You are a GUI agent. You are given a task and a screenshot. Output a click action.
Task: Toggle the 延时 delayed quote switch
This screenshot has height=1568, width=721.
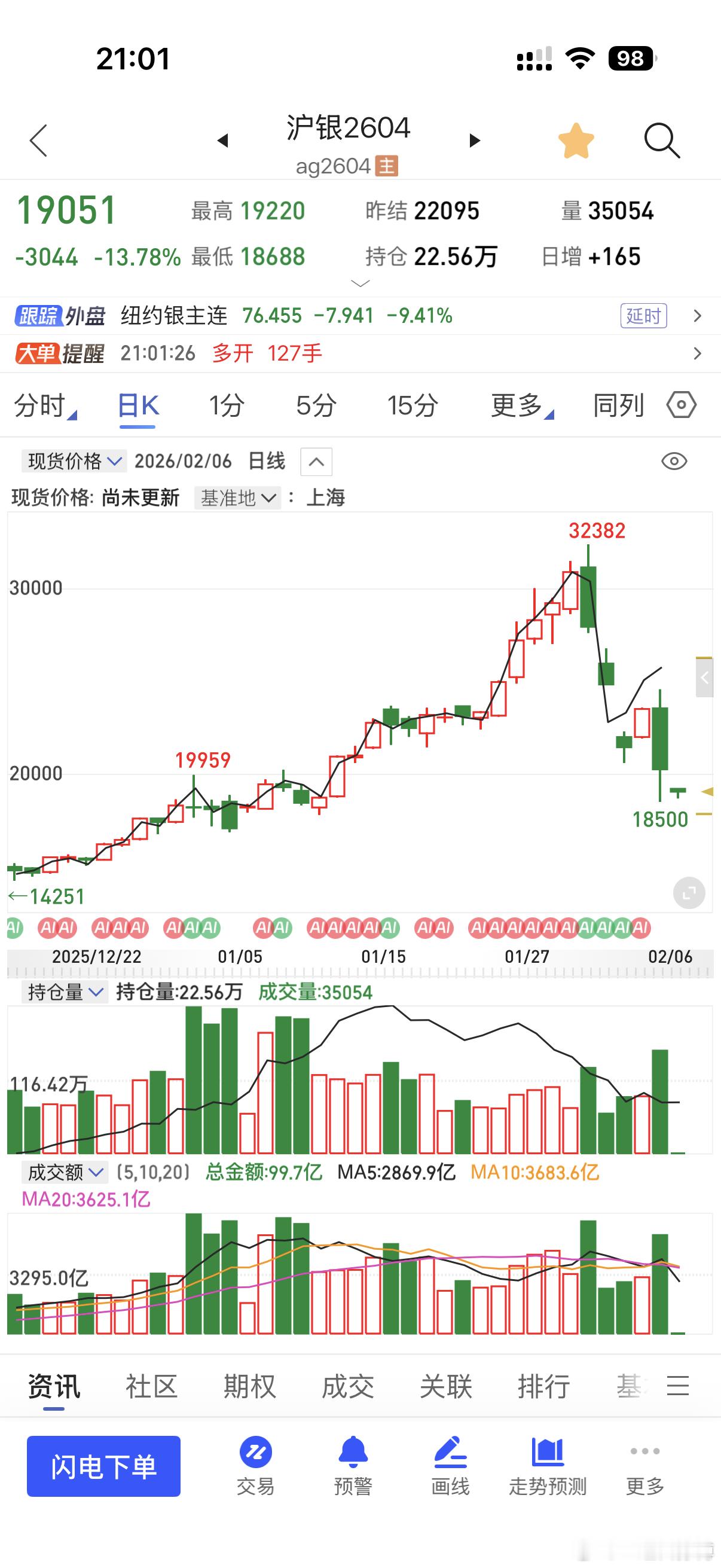pyautogui.click(x=643, y=316)
